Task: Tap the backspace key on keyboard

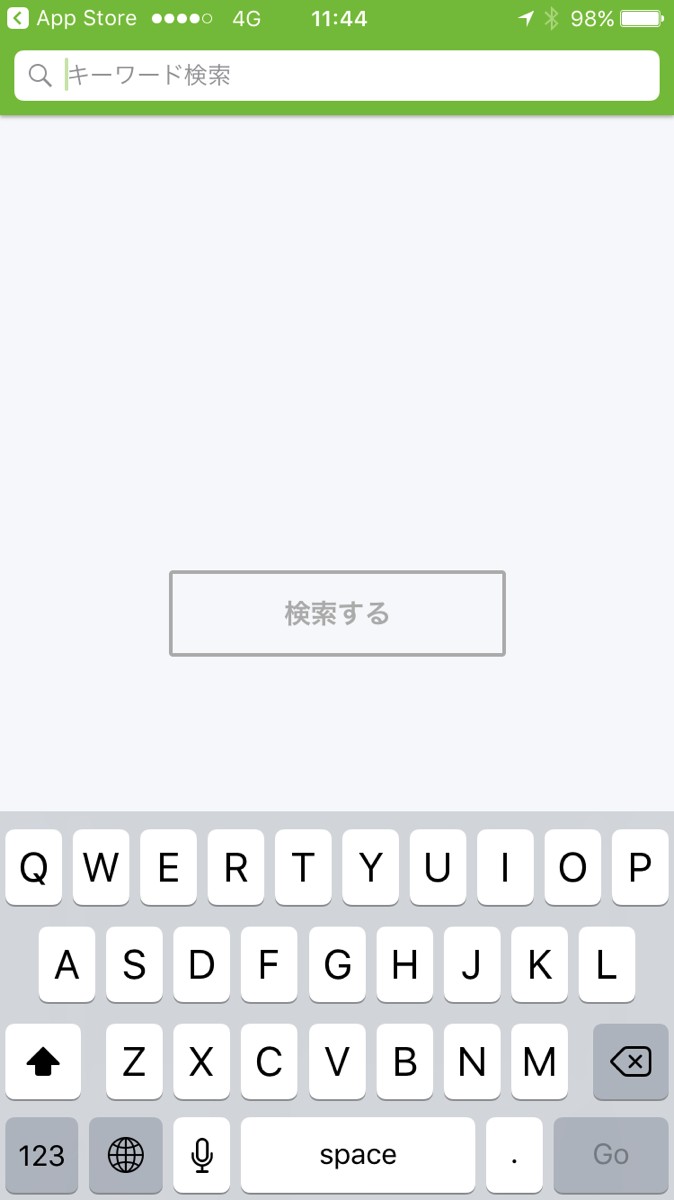Action: point(630,1061)
